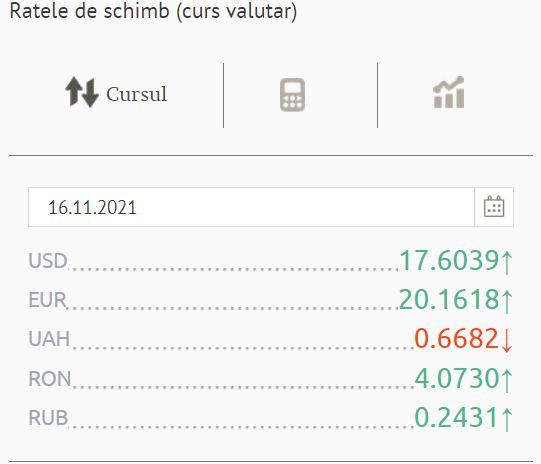The width and height of the screenshot is (541, 464).
Task: Select the Cursul exchange rate tab
Action: click(116, 93)
